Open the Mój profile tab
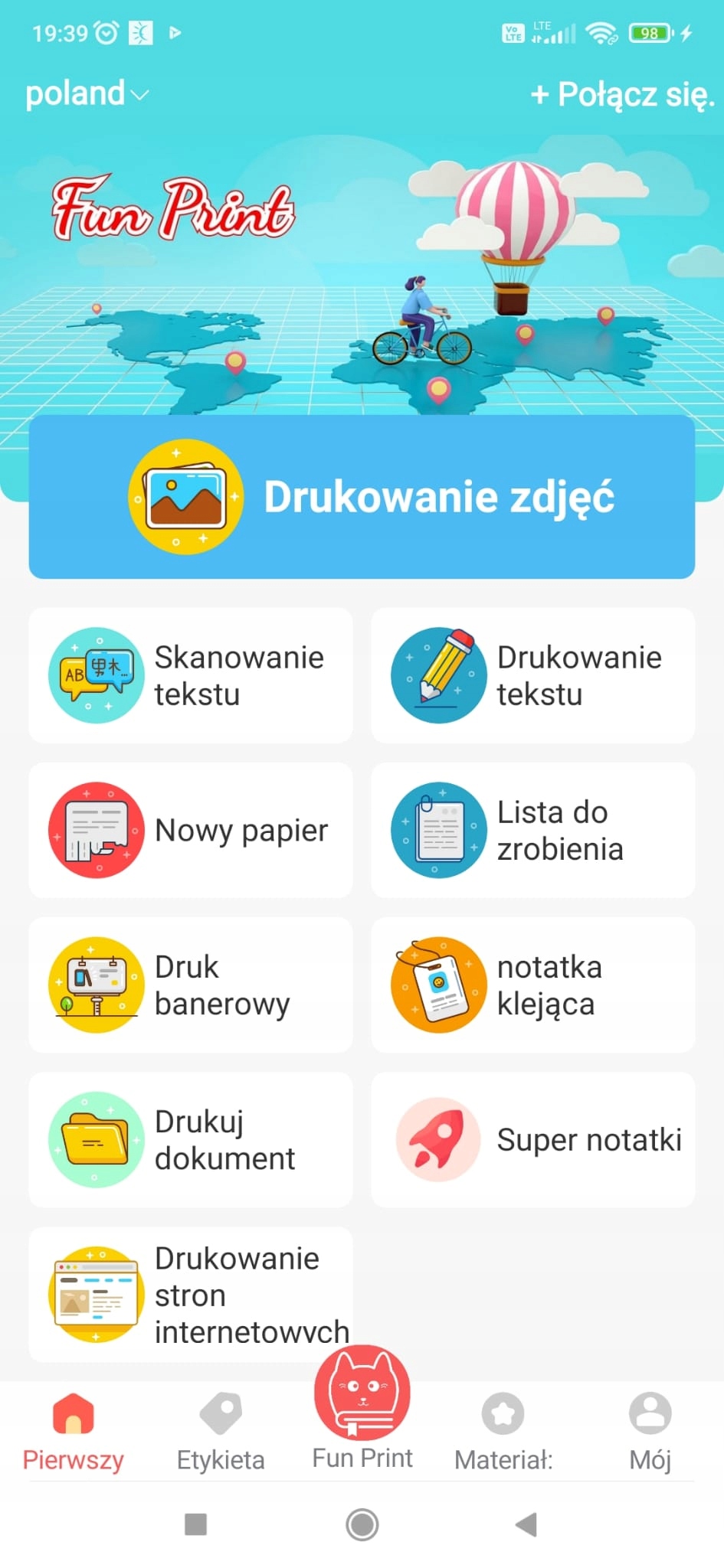Screen dimensions: 724x1568 650,1432
